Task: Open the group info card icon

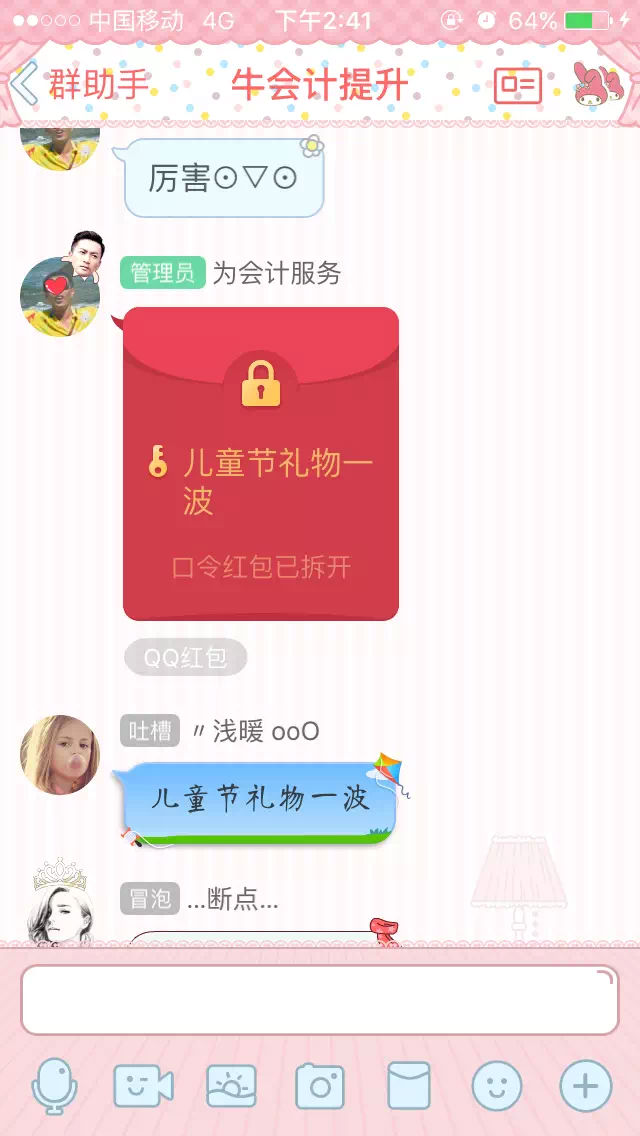Action: point(518,86)
